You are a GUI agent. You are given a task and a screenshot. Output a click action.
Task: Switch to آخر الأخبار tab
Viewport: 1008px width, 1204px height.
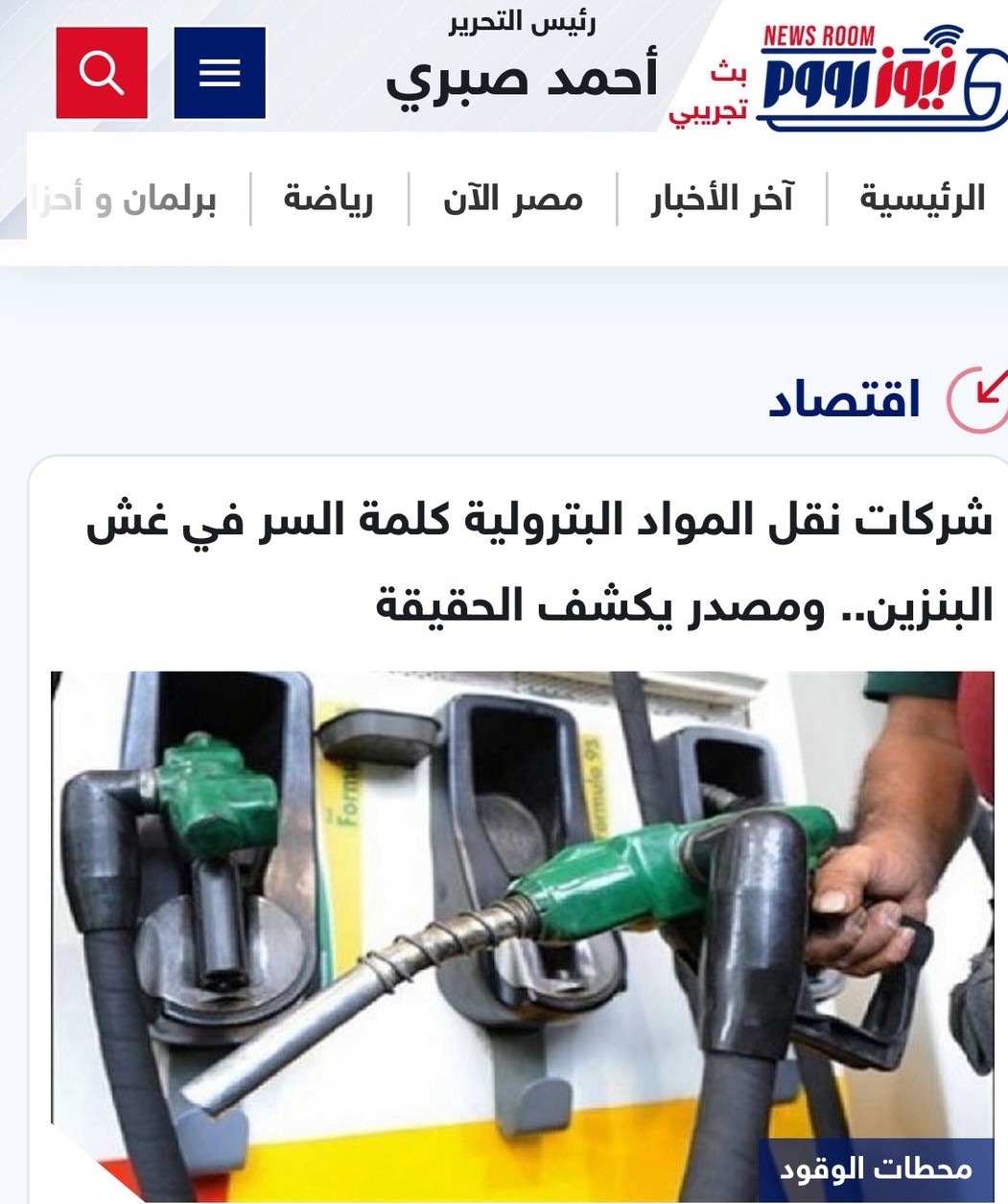pos(722,200)
